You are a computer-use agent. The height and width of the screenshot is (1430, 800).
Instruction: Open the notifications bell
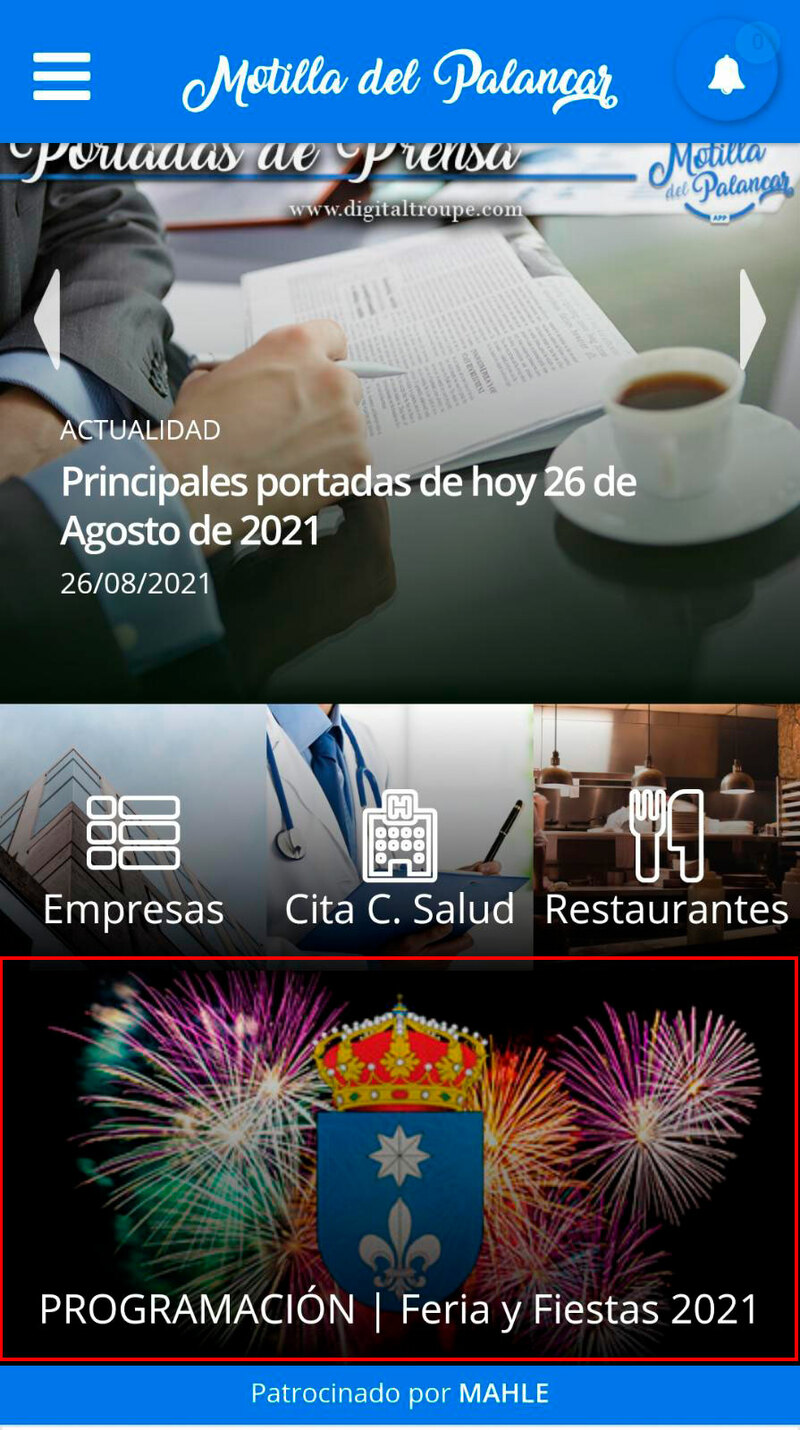point(726,75)
